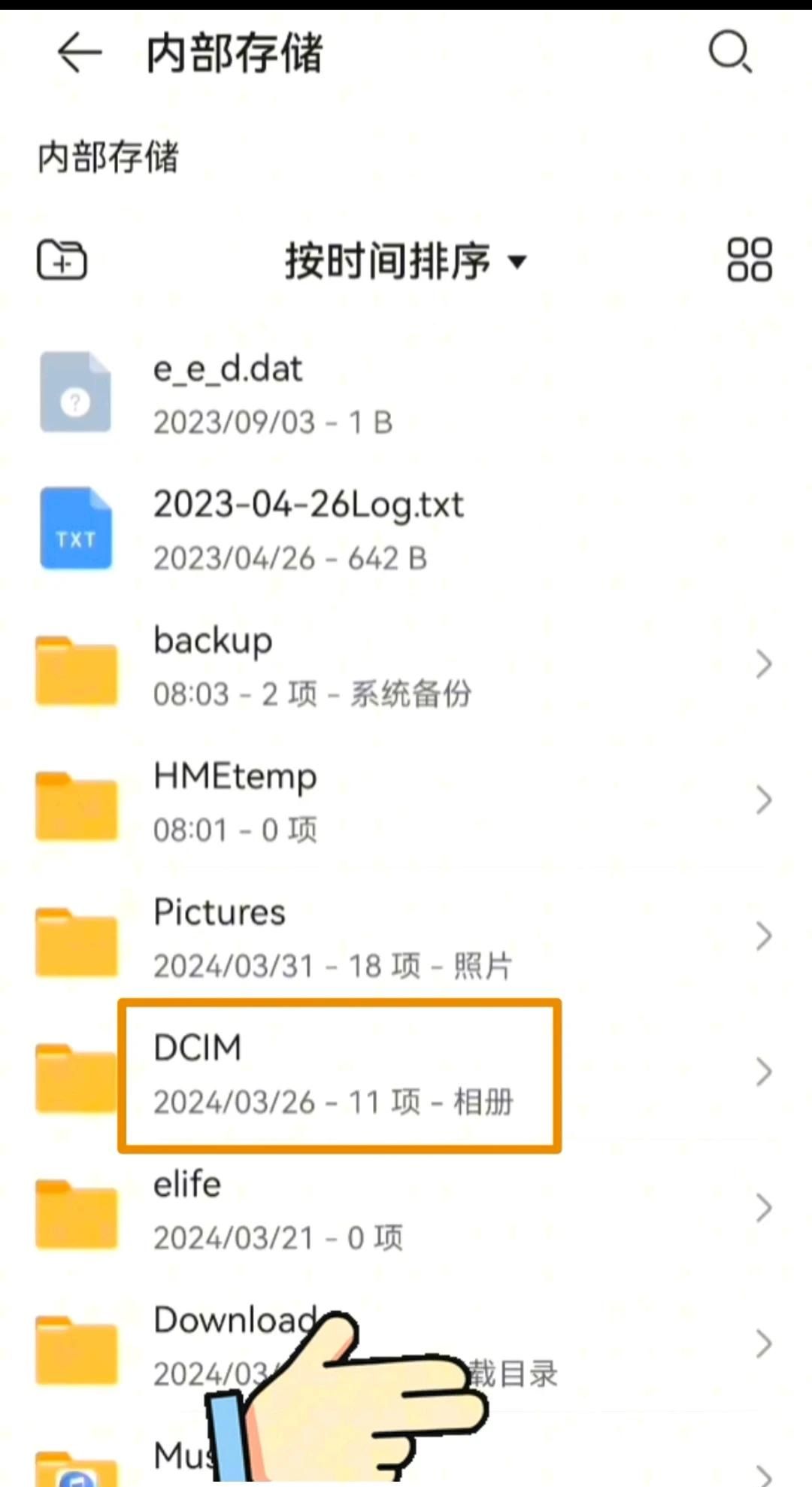812x1487 pixels.
Task: Switch to grid view layout
Action: pyautogui.click(x=749, y=260)
